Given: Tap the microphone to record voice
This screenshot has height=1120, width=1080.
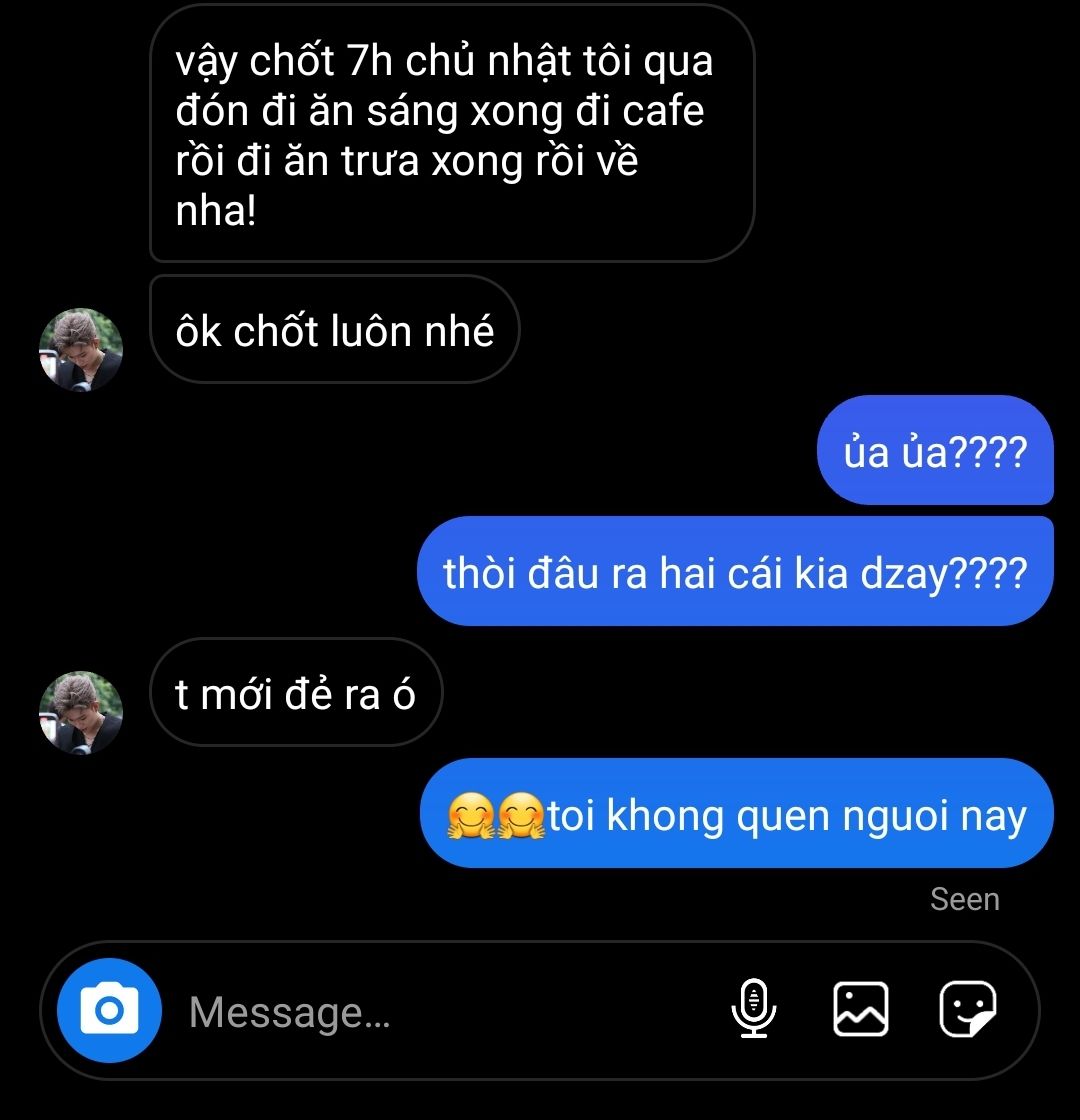Looking at the screenshot, I should pos(754,1008).
